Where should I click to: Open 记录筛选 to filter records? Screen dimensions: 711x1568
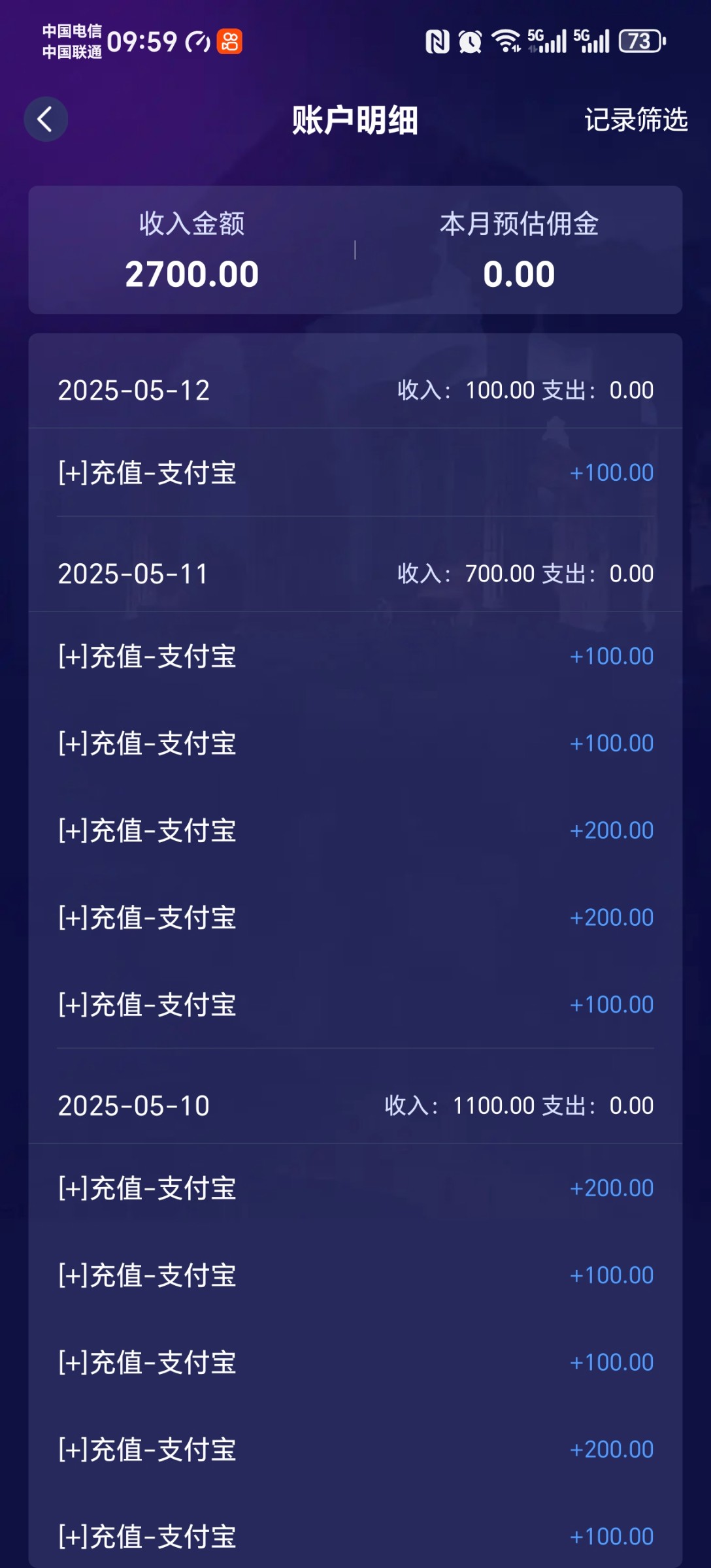[x=637, y=120]
